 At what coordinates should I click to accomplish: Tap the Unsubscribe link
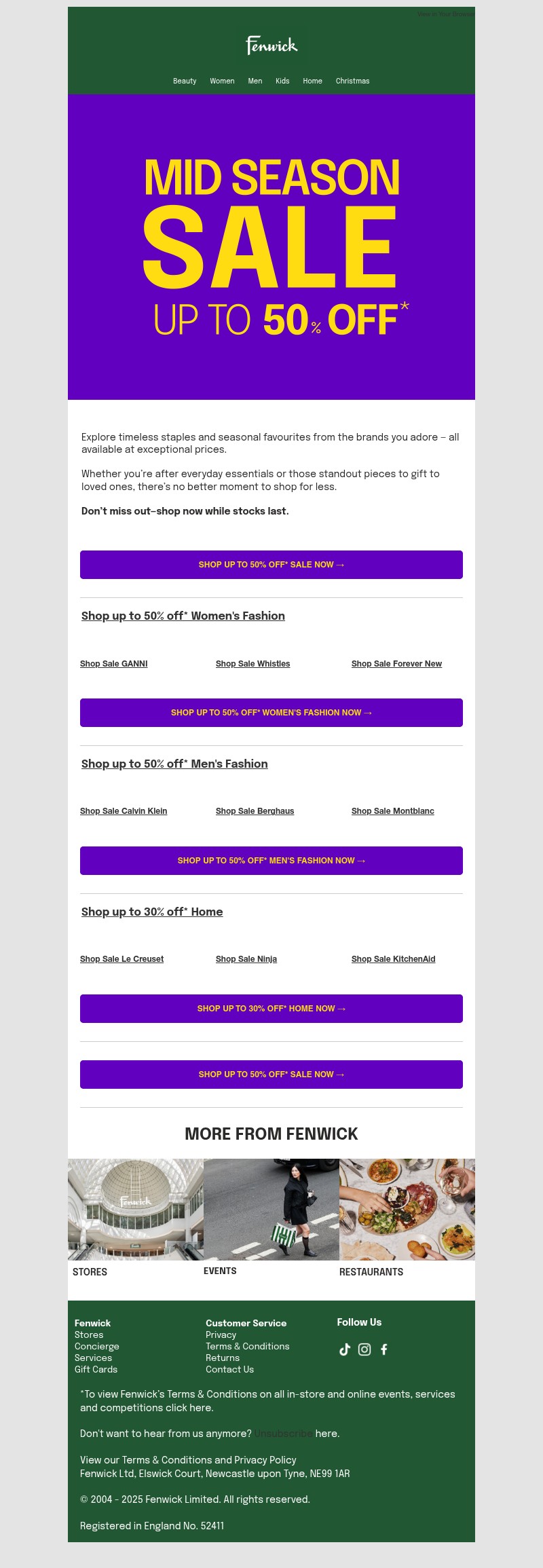coord(284,1434)
